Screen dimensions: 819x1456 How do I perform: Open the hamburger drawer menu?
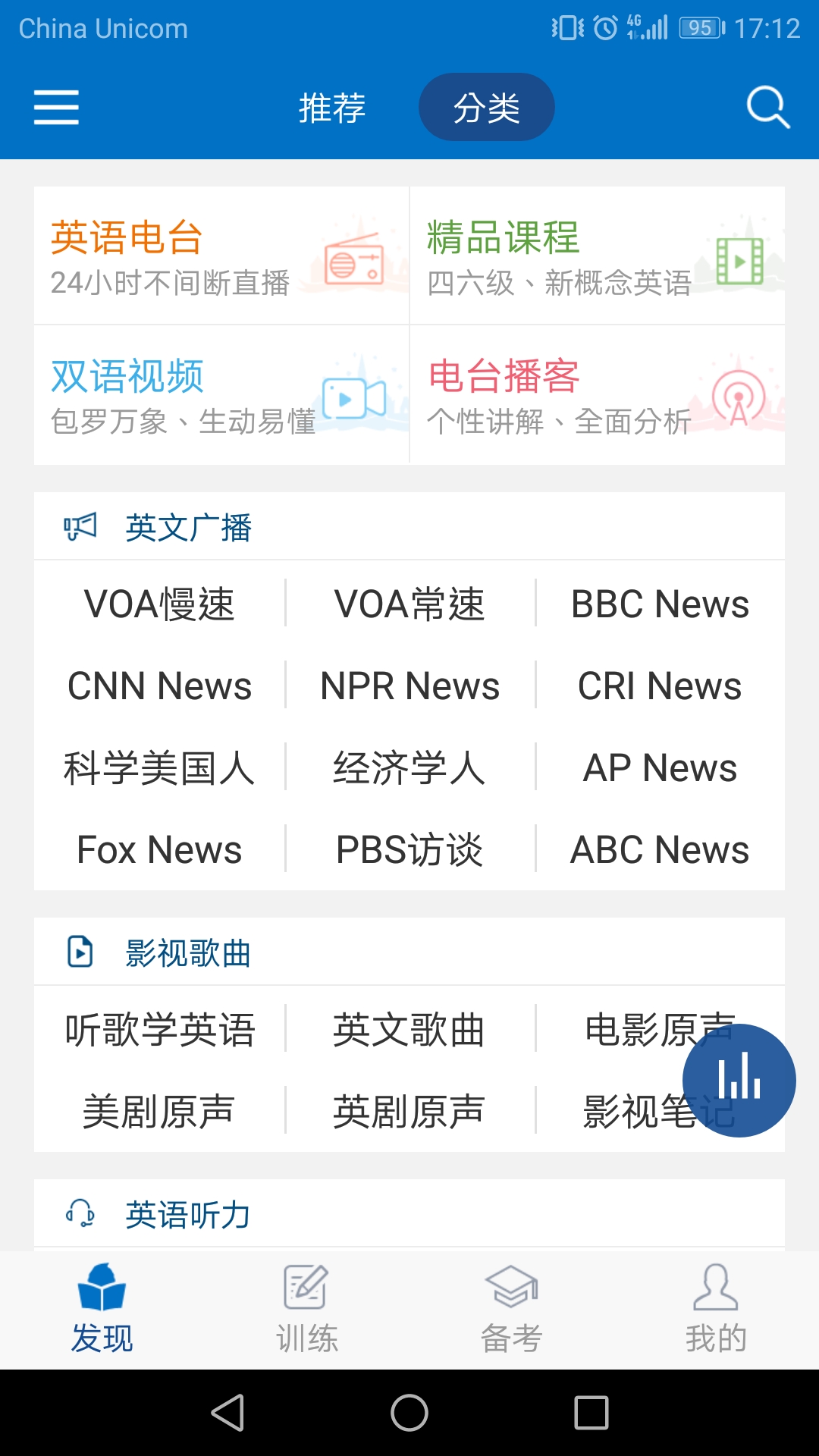pos(56,107)
